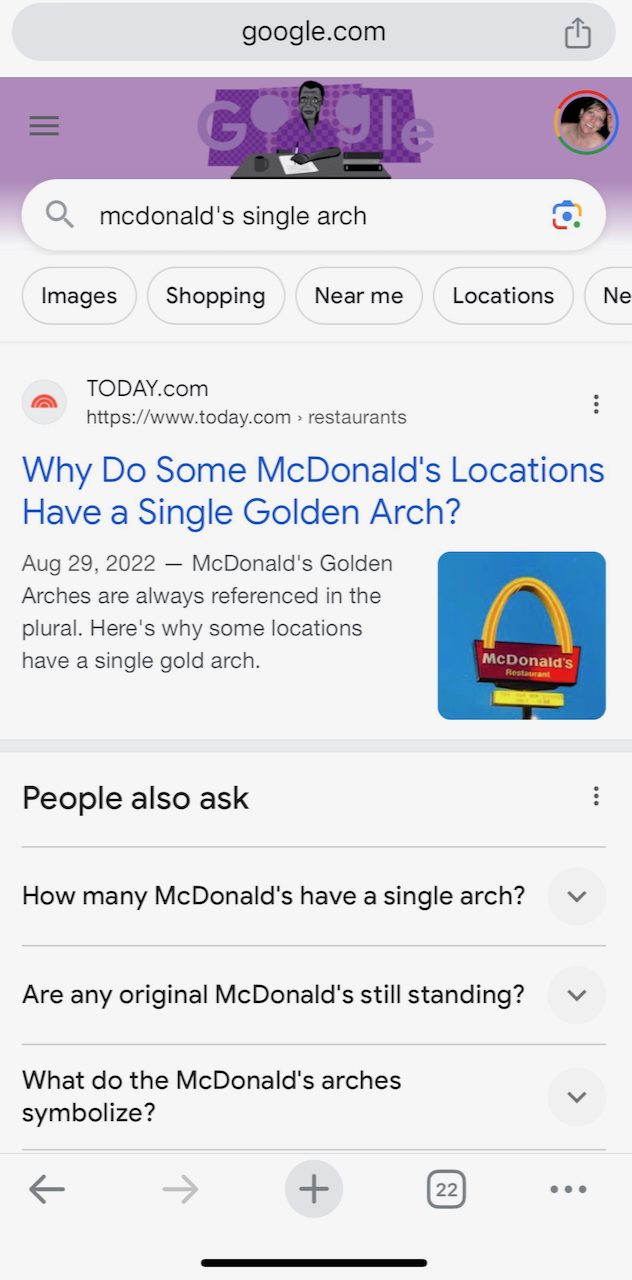Viewport: 632px width, 1280px height.
Task: Open the People also ask options menu
Action: [x=596, y=796]
